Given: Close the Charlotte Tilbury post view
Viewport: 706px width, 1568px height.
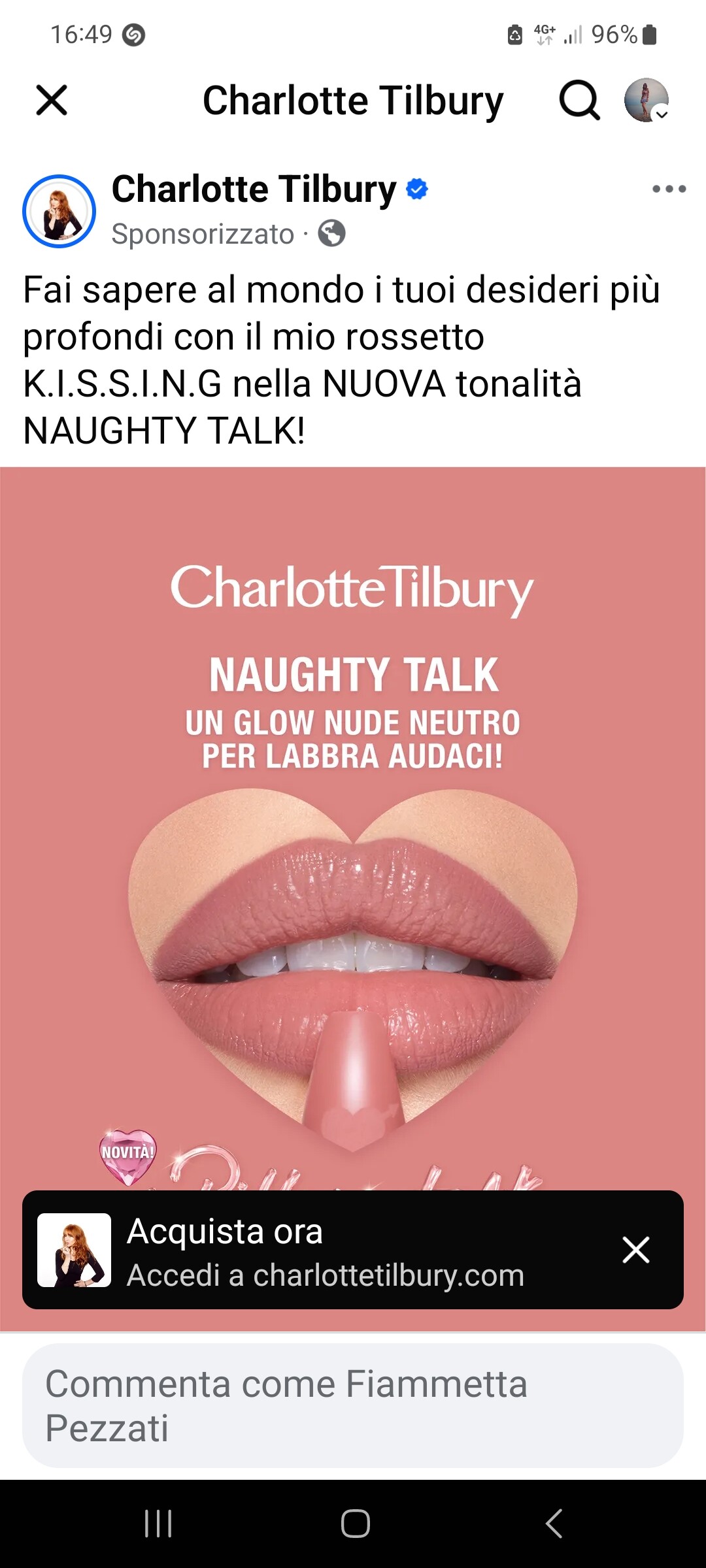Looking at the screenshot, I should tap(52, 101).
